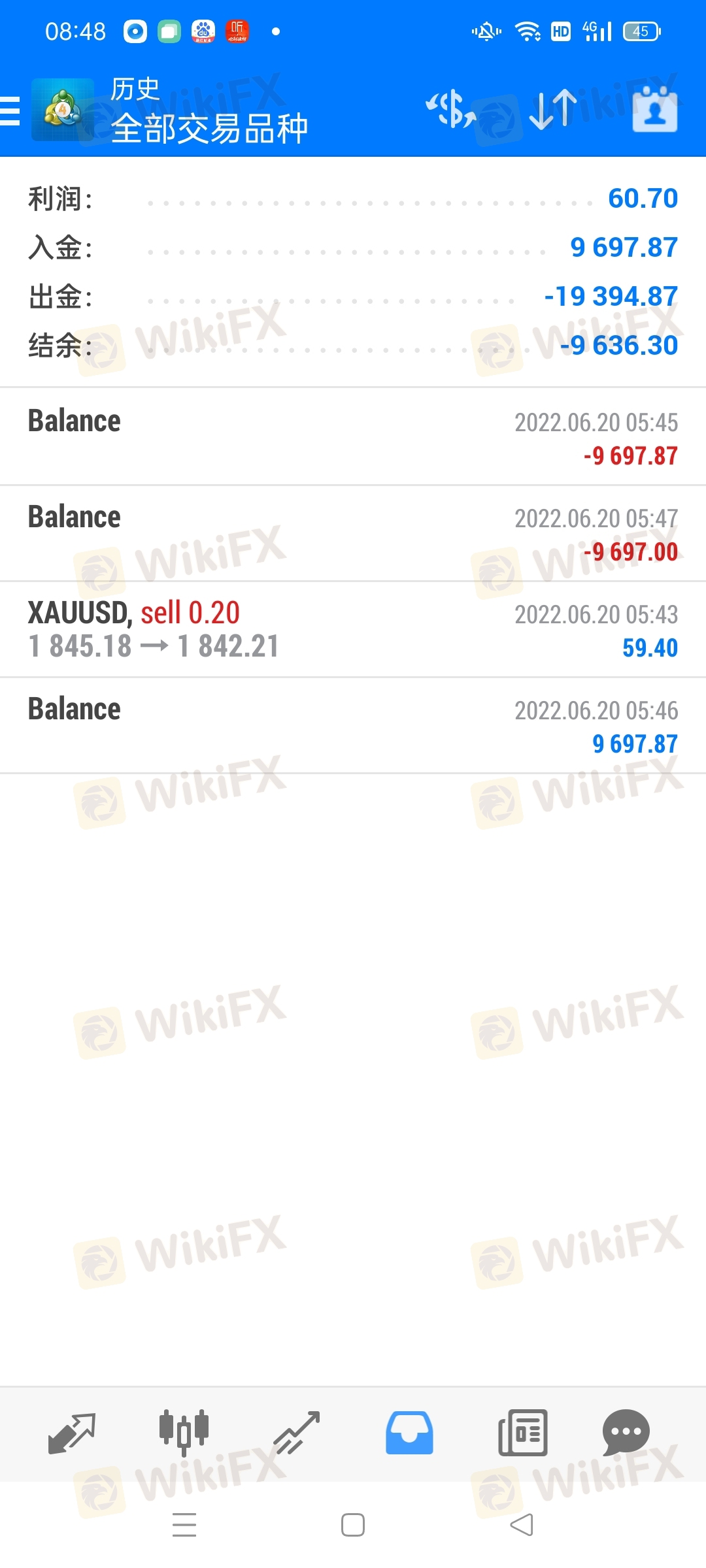Open the XAUUSD sell 0.20 trade row
This screenshot has width=706, height=1568.
[353, 630]
